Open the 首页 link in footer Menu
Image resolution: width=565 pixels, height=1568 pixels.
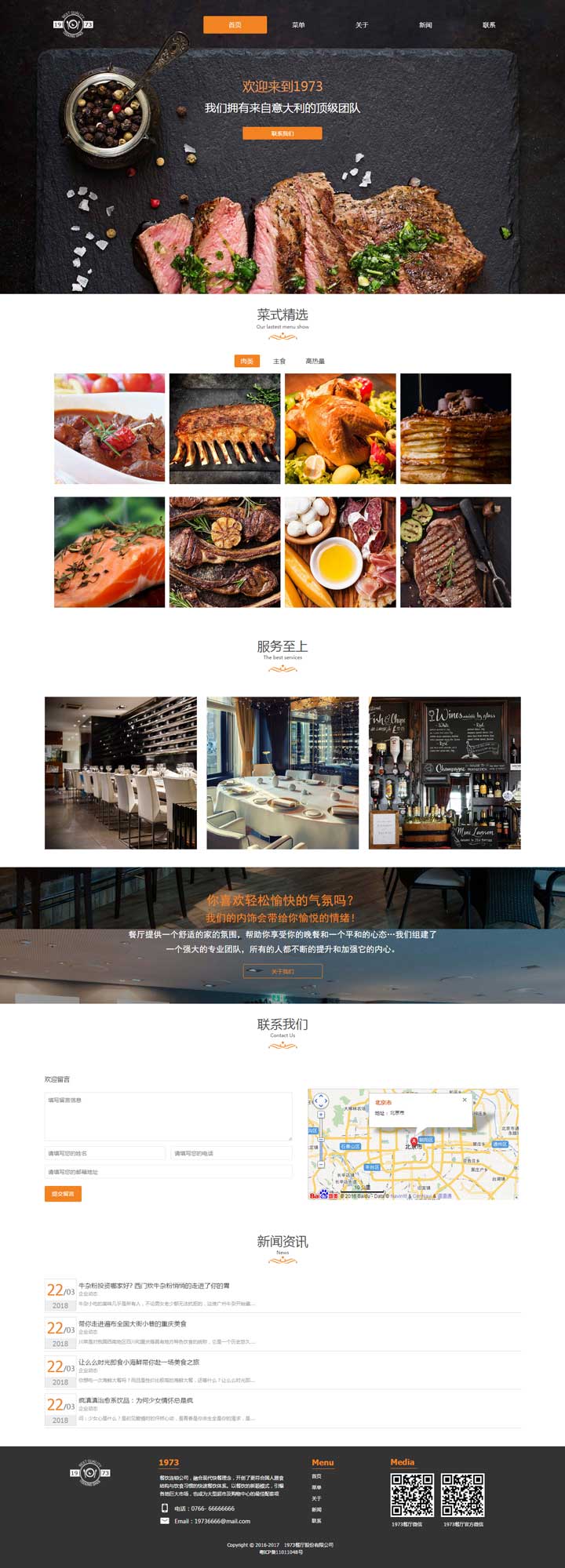pos(316,1476)
